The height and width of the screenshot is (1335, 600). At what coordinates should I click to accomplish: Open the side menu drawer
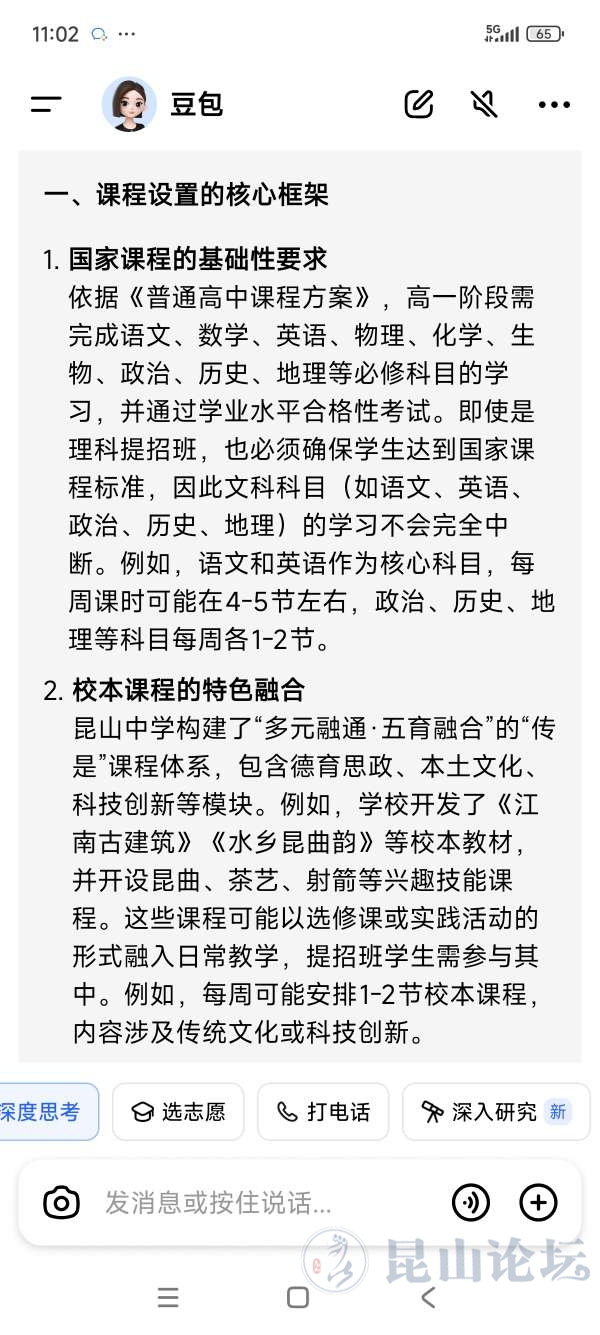46,104
